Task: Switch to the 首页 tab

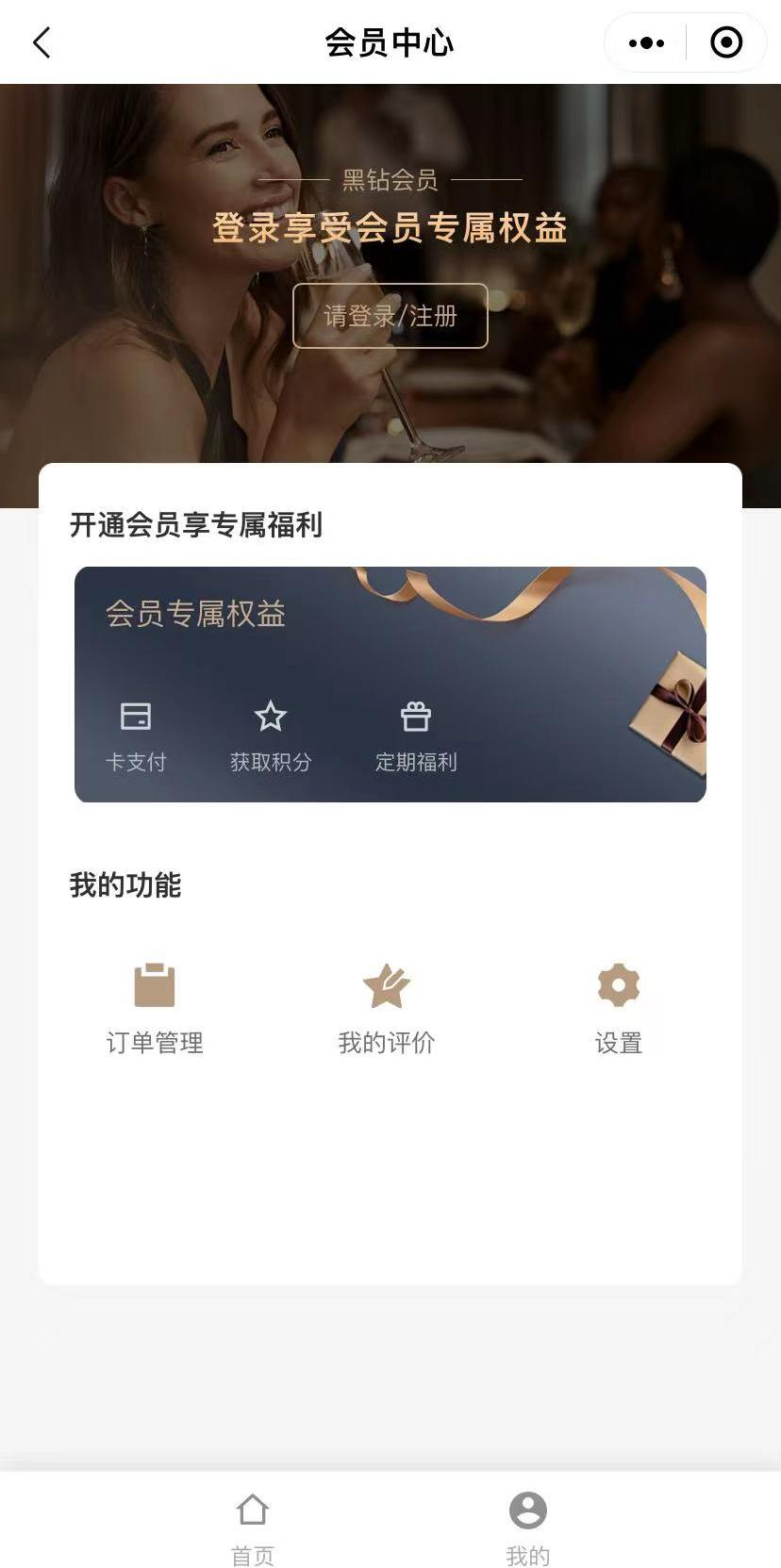Action: (253, 1527)
